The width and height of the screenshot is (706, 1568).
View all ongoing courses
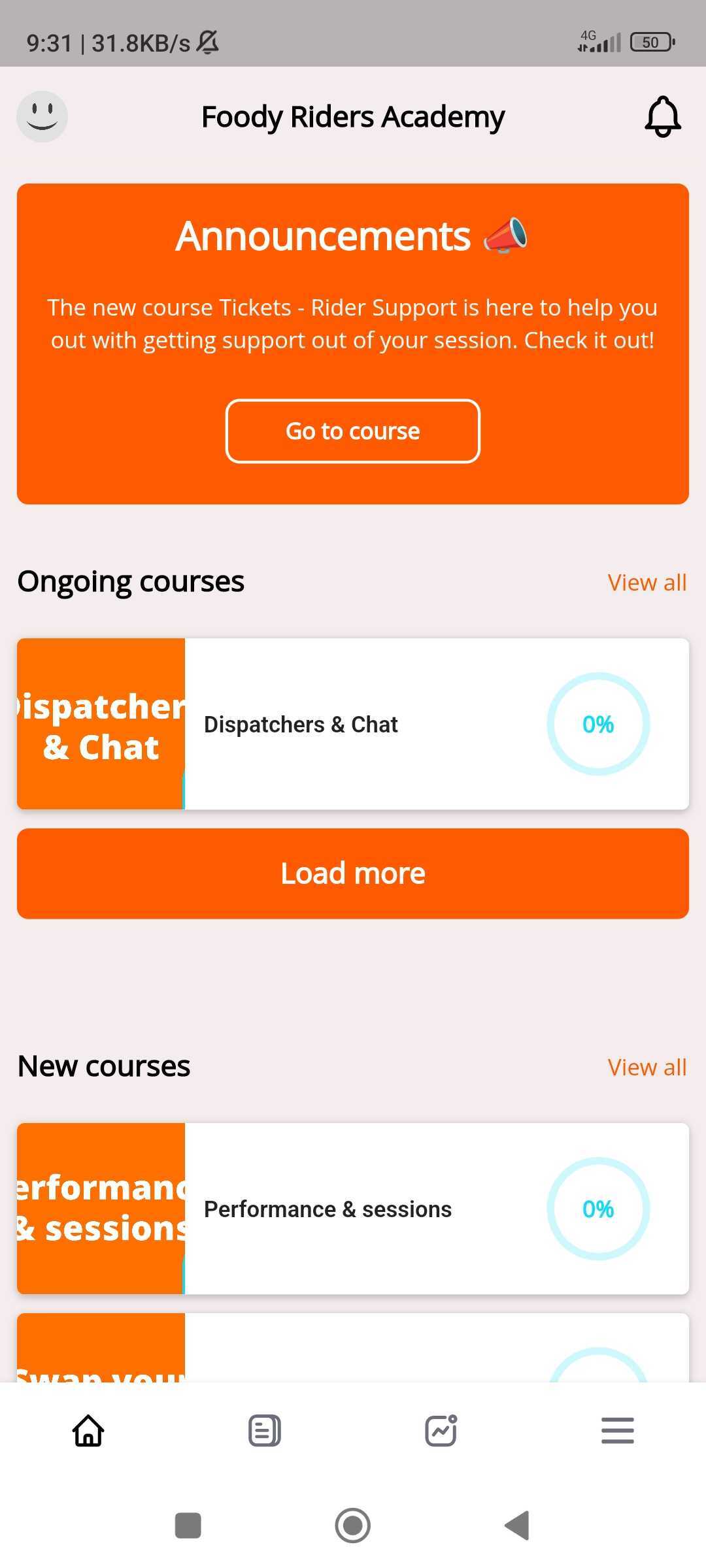pyautogui.click(x=647, y=582)
